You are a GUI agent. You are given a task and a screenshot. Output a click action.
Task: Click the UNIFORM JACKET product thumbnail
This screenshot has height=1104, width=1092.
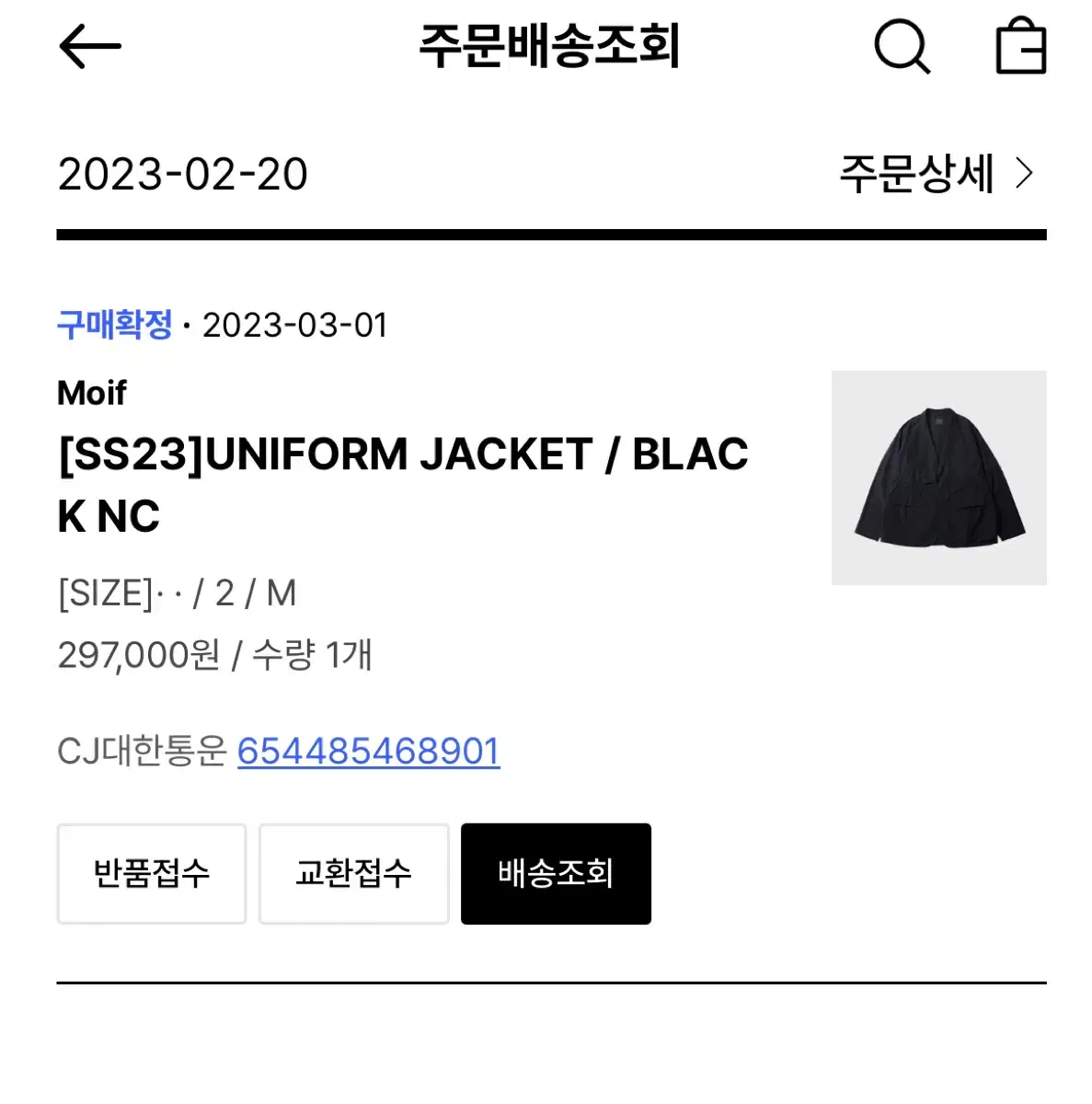pos(939,477)
